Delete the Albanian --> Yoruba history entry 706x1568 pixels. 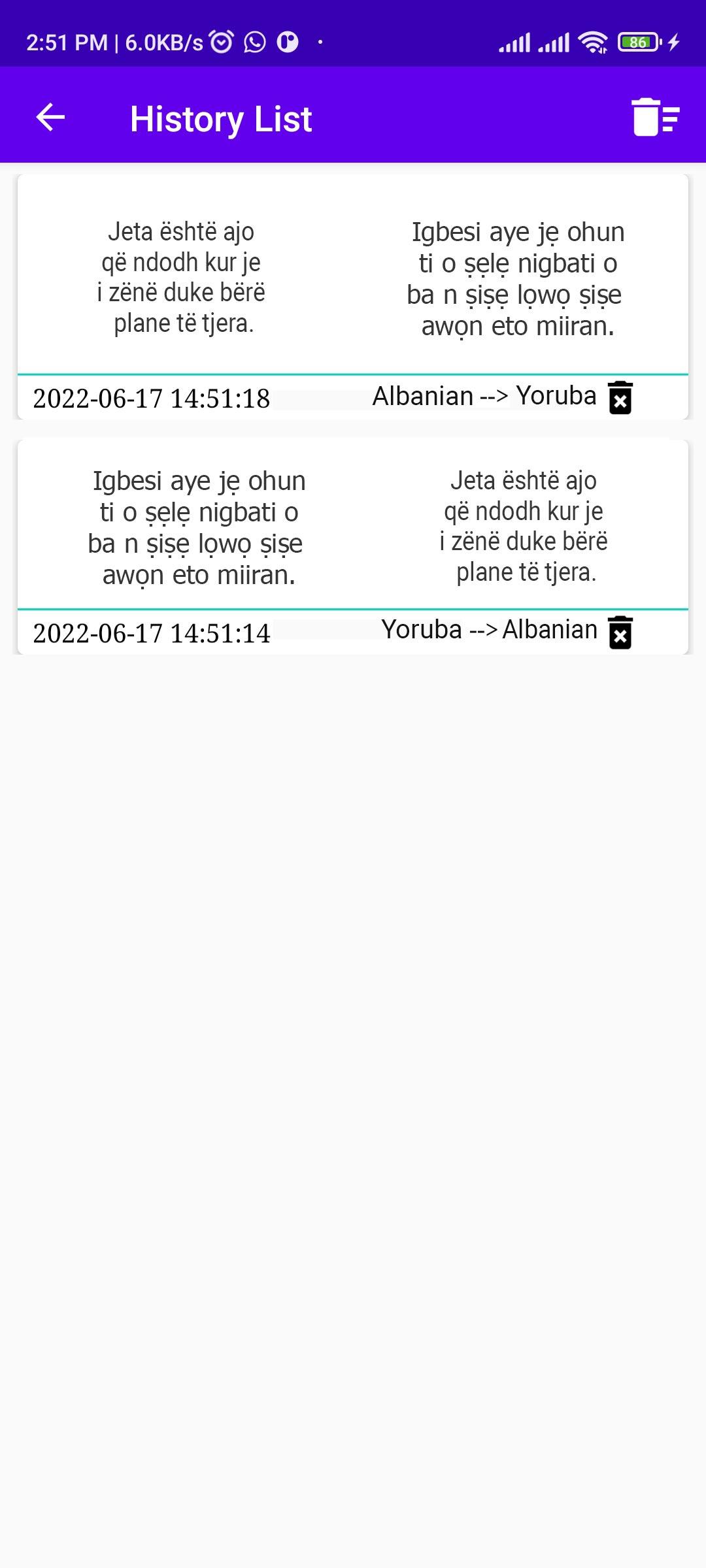pyautogui.click(x=620, y=397)
